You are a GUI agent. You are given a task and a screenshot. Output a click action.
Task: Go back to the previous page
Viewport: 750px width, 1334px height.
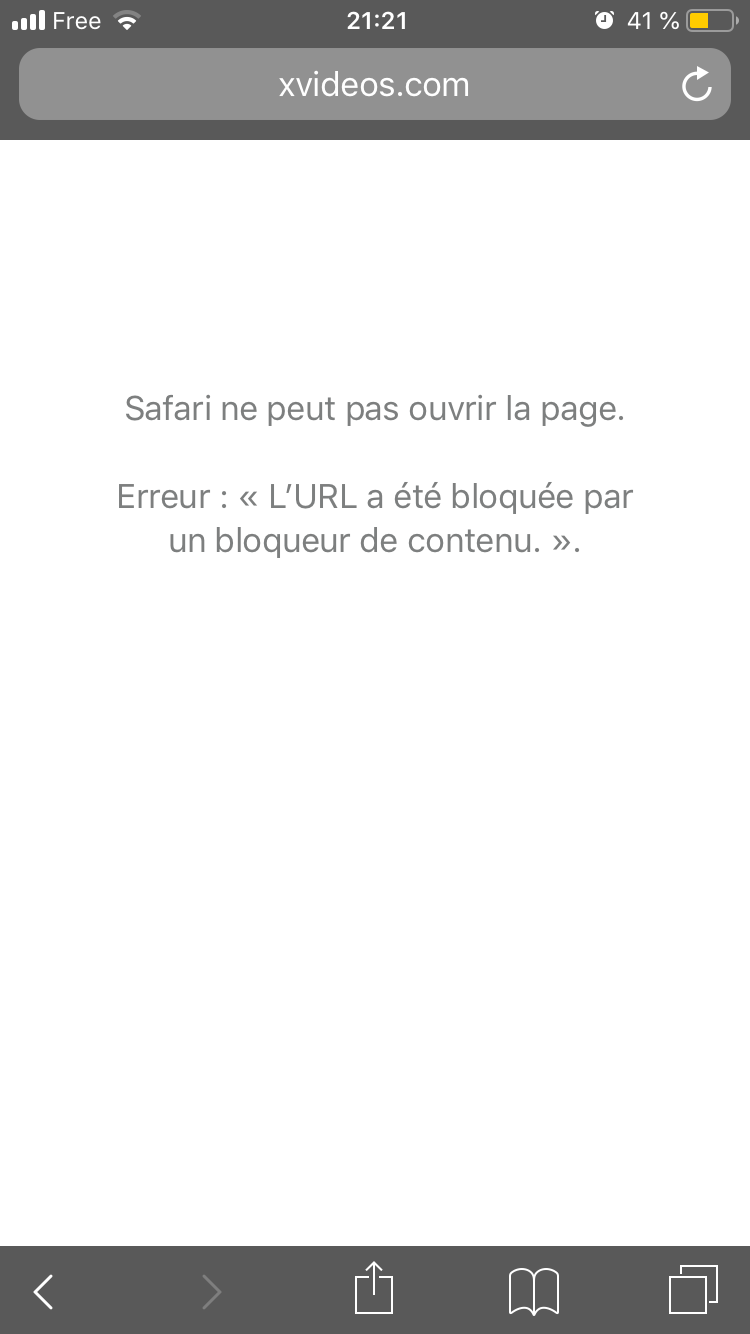[x=43, y=1291]
